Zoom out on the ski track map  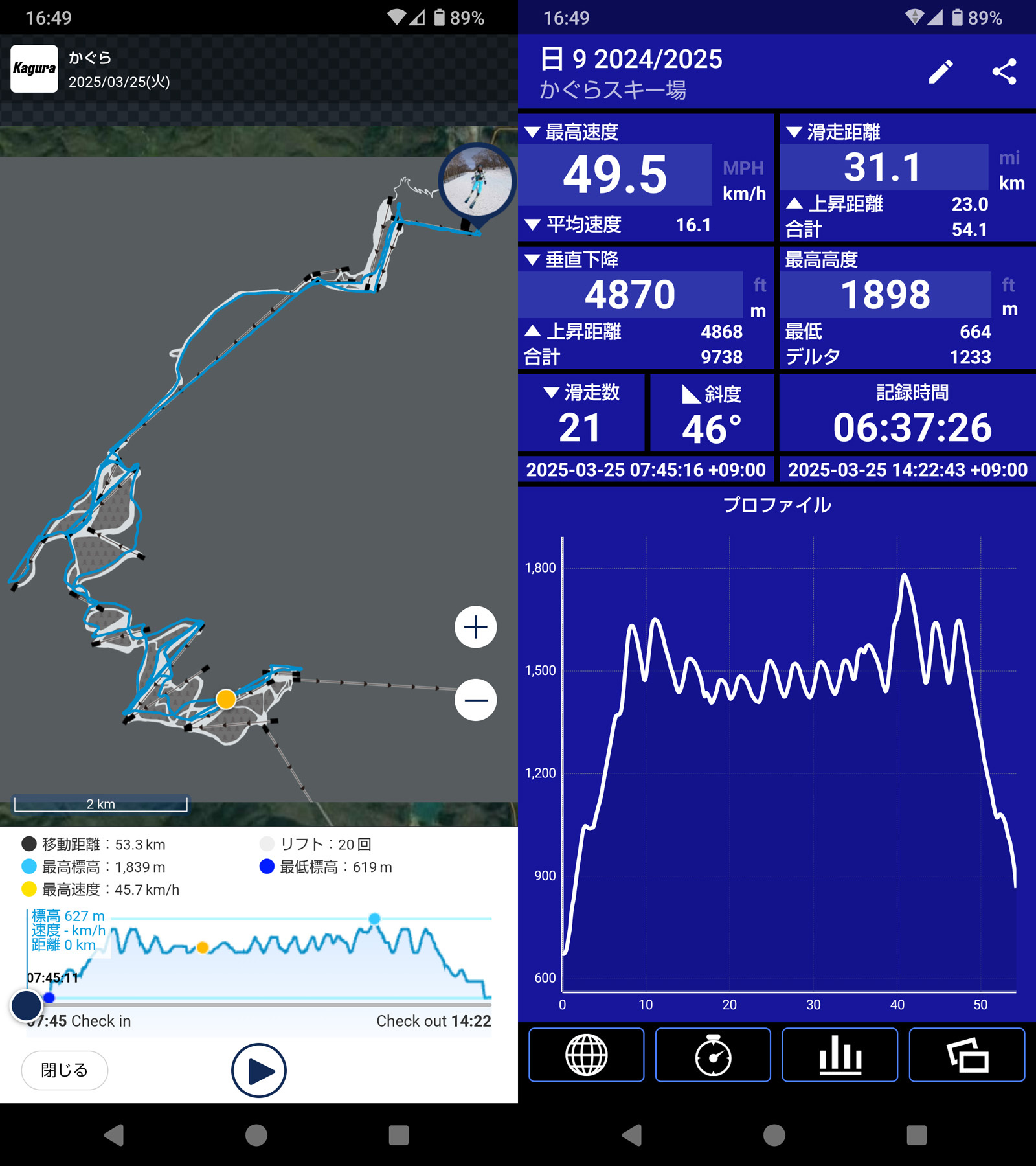(475, 700)
